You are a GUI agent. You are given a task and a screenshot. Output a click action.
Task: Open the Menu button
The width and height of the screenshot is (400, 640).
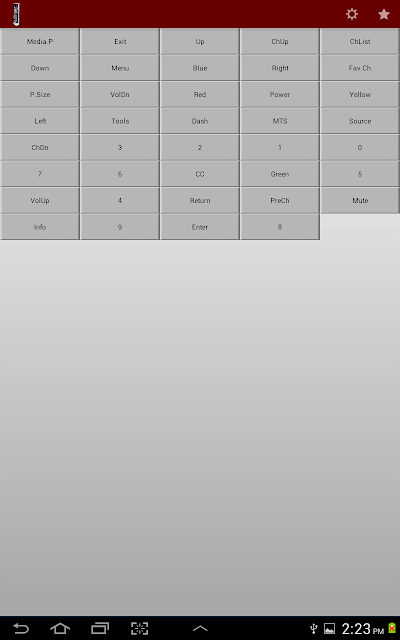(x=120, y=68)
